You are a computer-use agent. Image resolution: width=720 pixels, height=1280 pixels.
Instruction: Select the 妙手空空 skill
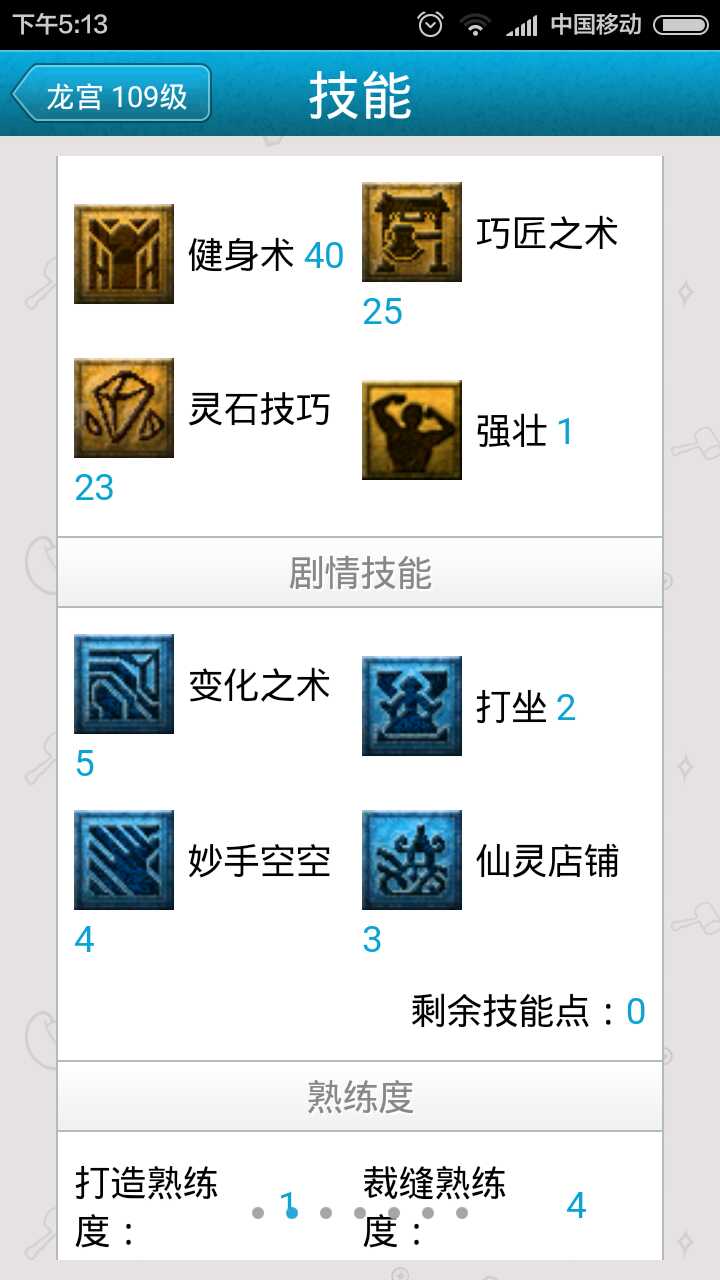[x=124, y=860]
